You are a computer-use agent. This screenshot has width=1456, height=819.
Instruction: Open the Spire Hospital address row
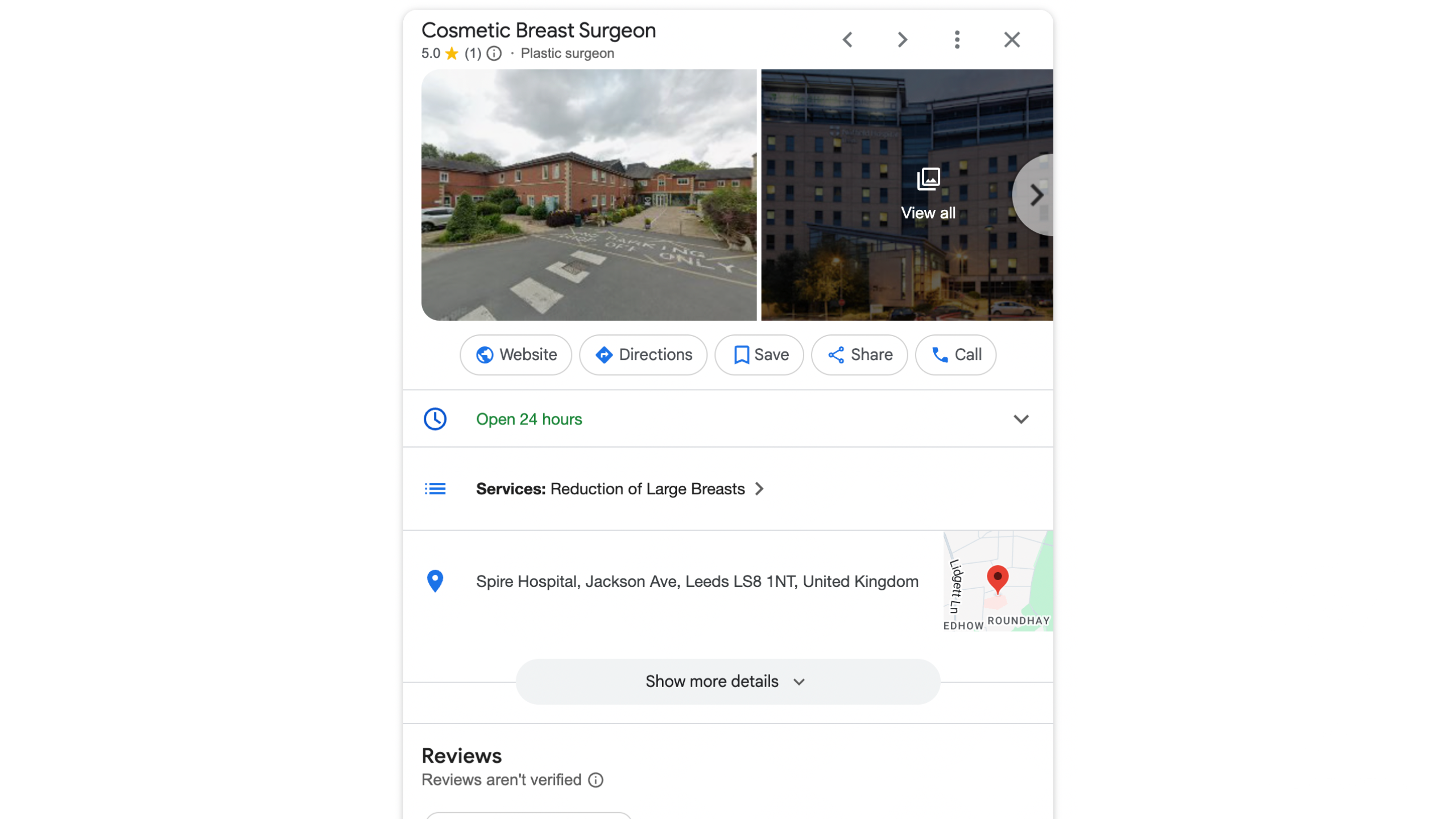pos(697,581)
